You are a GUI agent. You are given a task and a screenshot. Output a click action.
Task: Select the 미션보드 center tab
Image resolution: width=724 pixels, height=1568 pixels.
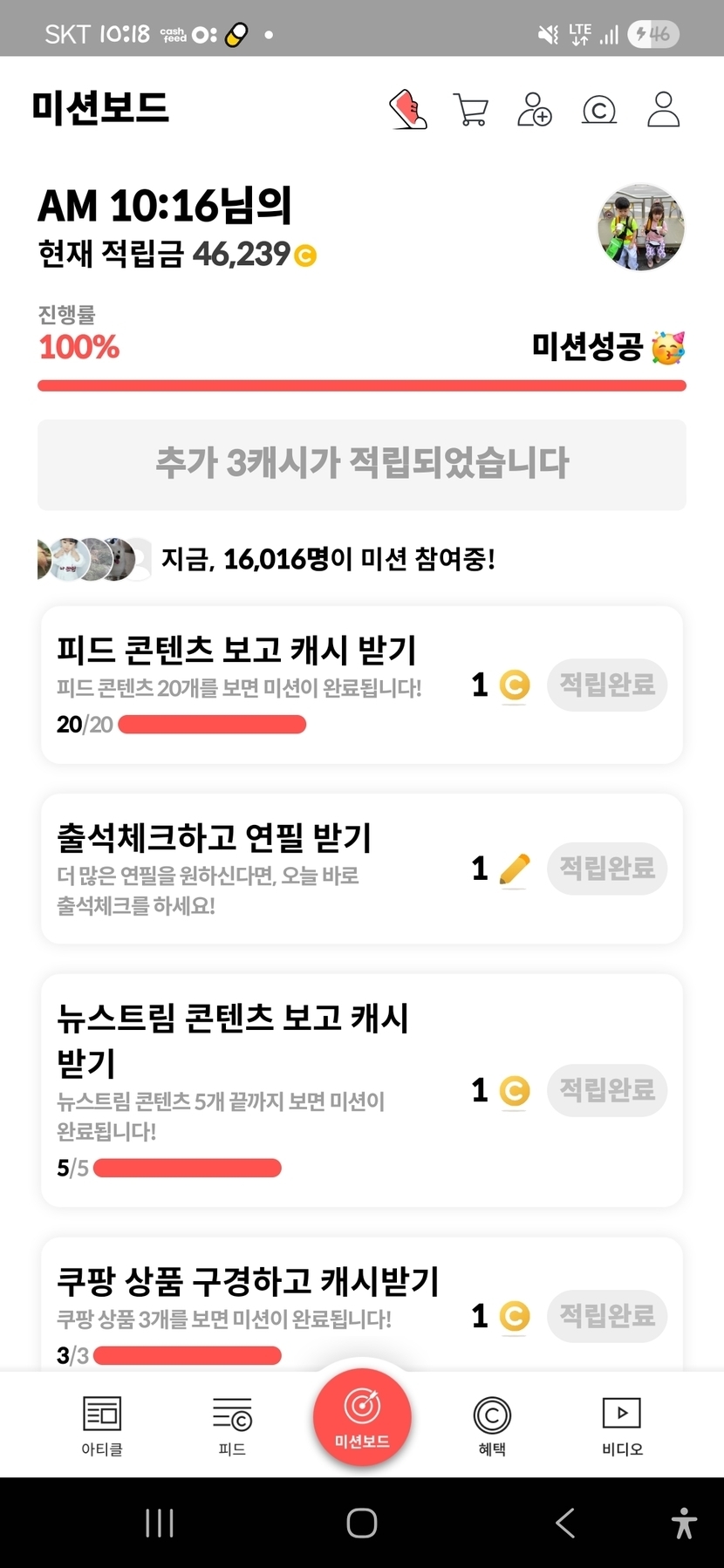(x=362, y=1417)
